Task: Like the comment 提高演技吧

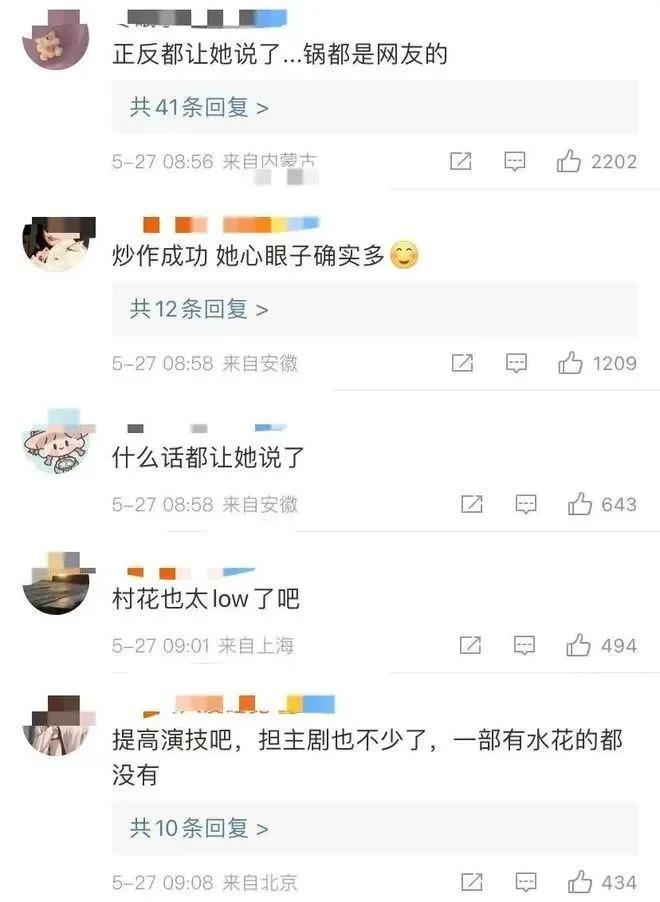Action: tap(580, 882)
